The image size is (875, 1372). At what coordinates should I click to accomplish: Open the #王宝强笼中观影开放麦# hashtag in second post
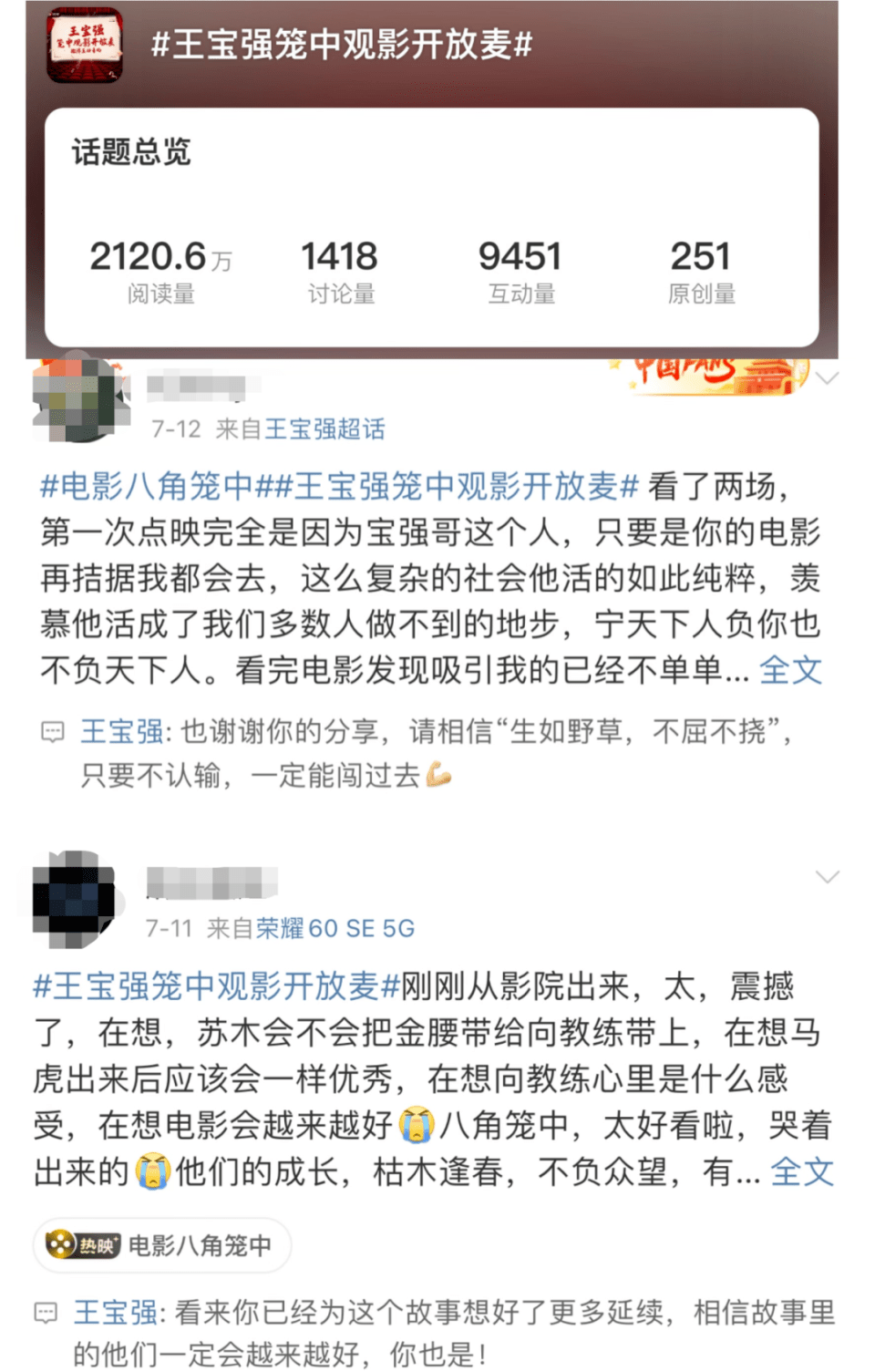(217, 986)
